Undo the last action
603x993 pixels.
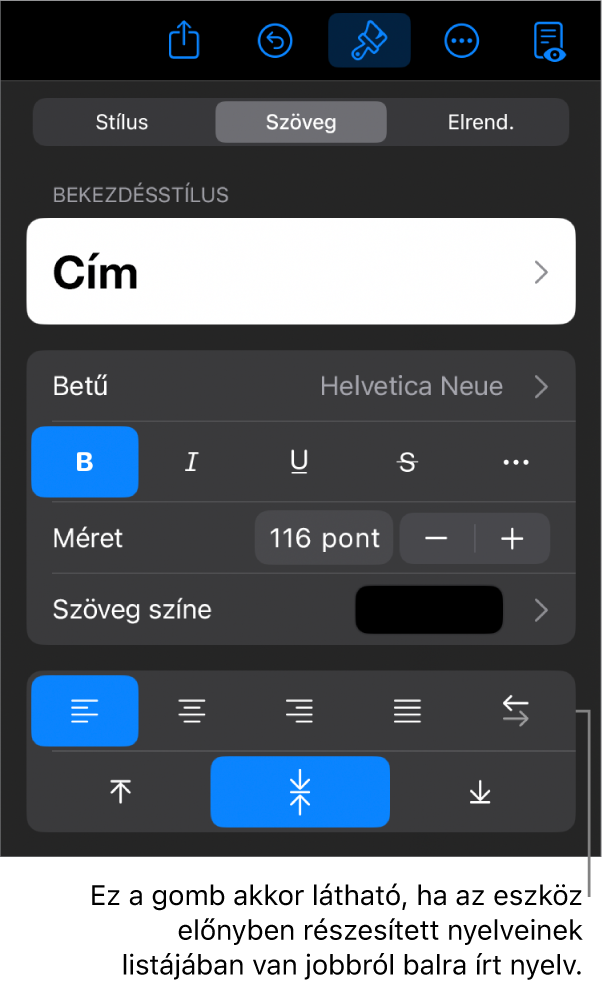(275, 41)
